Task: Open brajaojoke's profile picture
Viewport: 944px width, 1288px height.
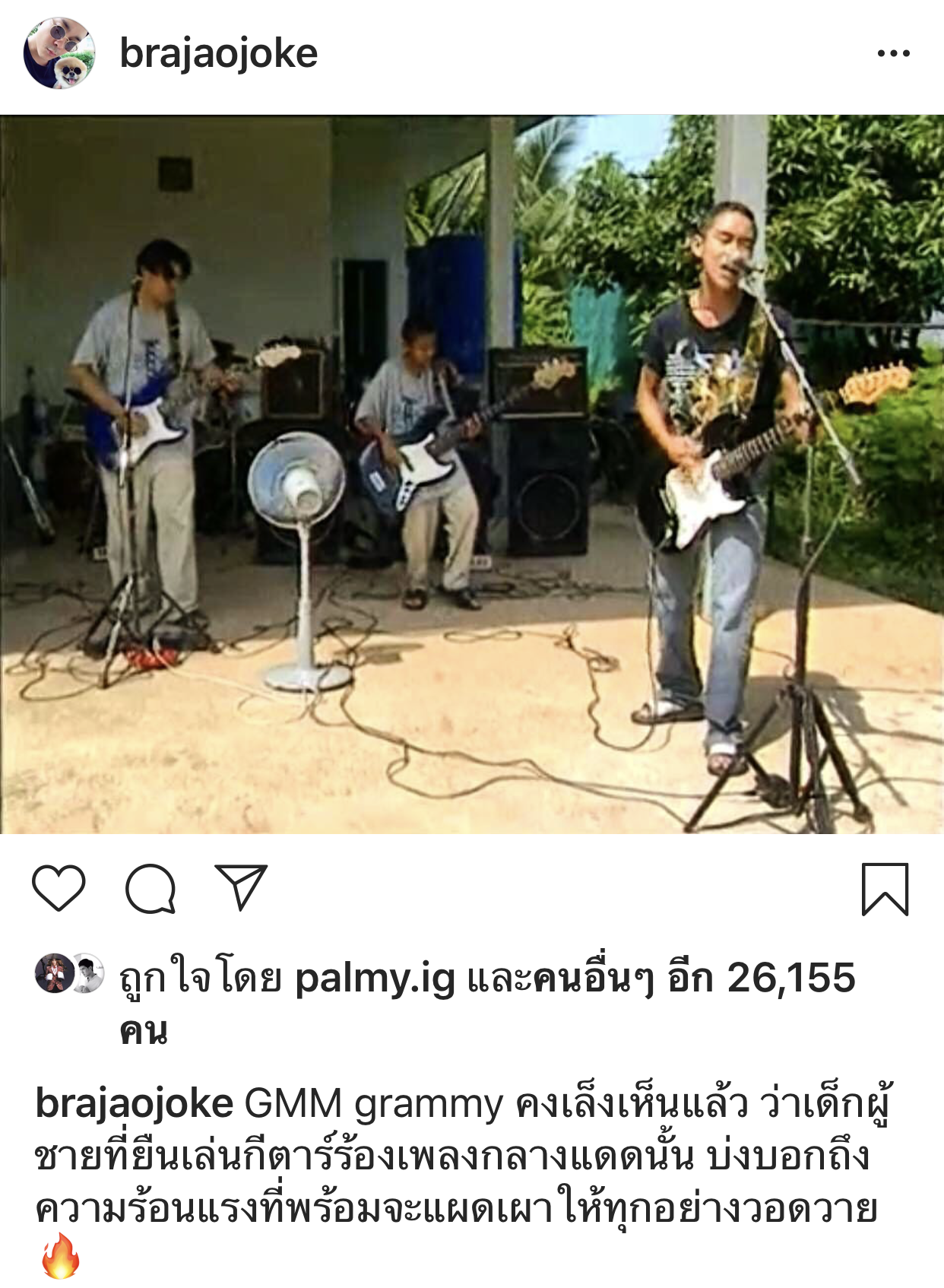Action: coord(59,53)
